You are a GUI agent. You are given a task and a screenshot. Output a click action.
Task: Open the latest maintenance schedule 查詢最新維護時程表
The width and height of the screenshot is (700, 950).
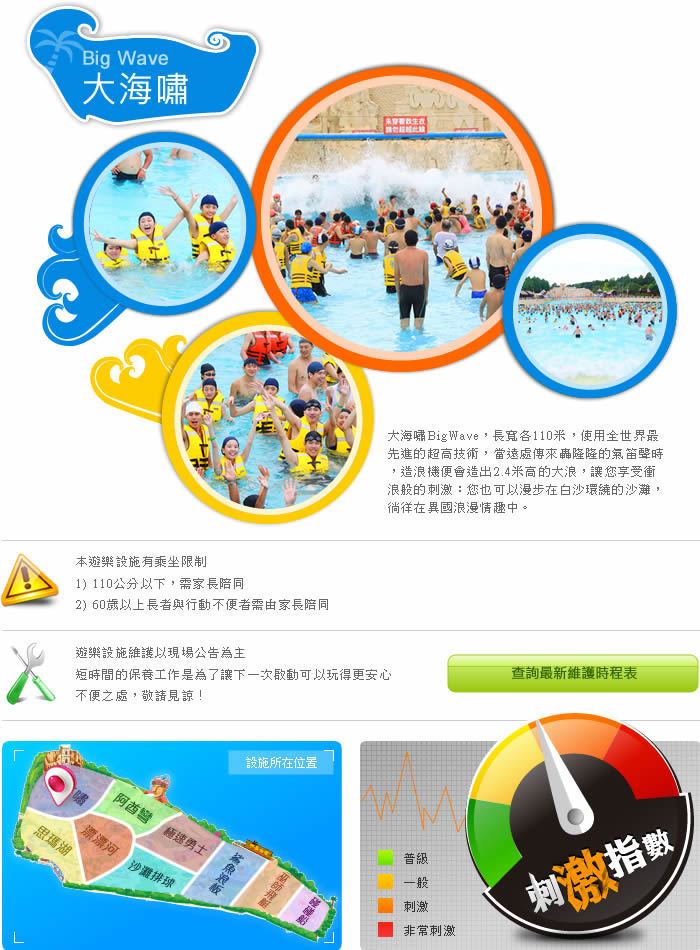pyautogui.click(x=573, y=673)
